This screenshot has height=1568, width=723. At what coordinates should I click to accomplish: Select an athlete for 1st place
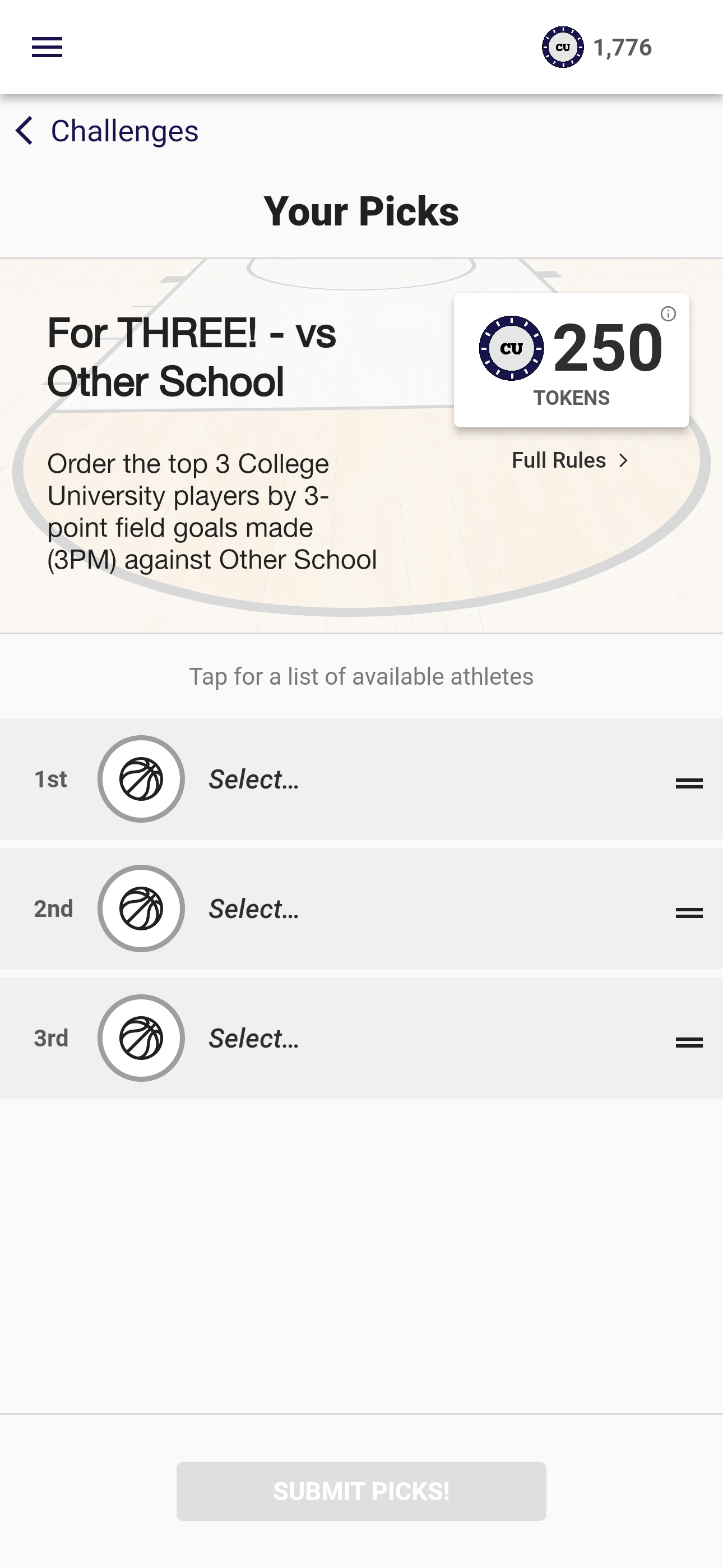click(x=361, y=779)
